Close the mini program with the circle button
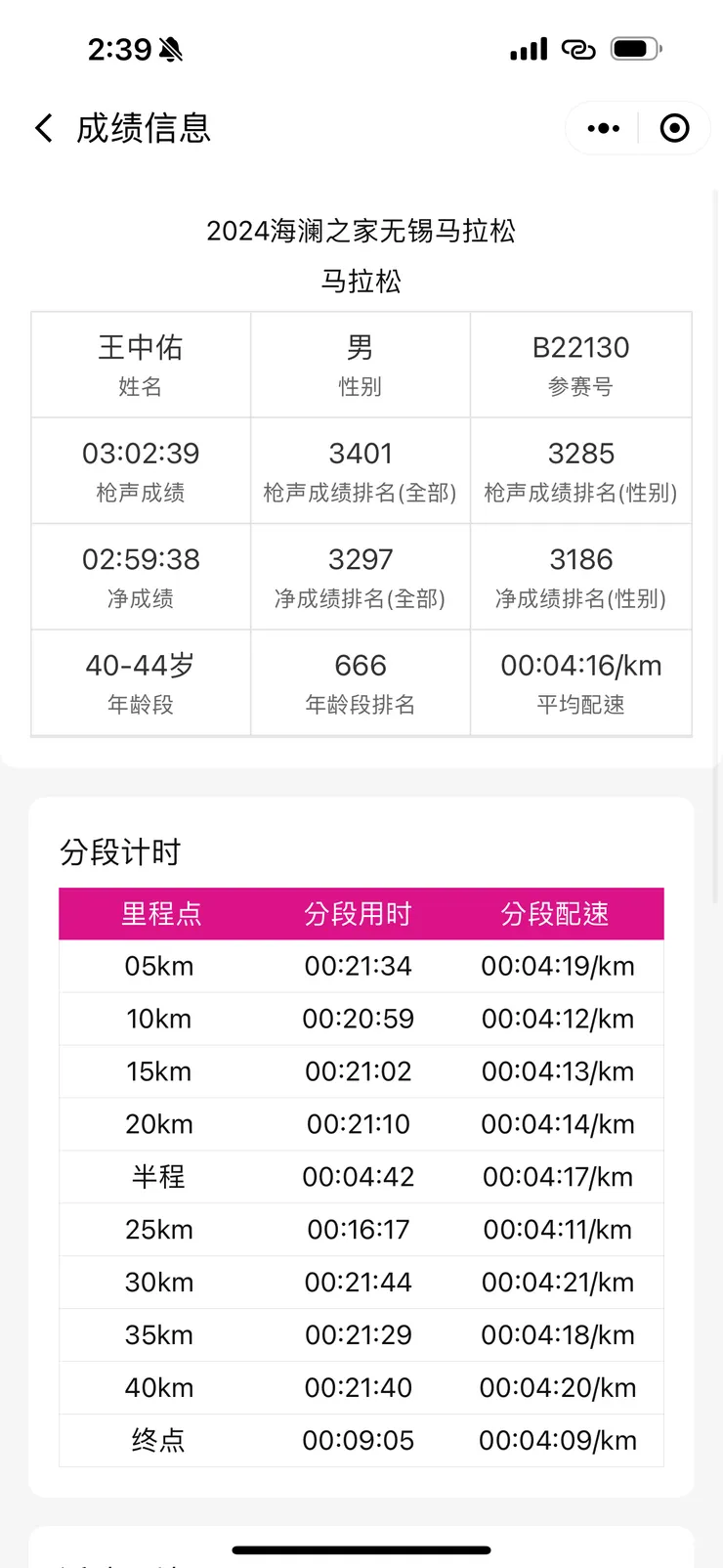This screenshot has width=723, height=1568. point(674,128)
